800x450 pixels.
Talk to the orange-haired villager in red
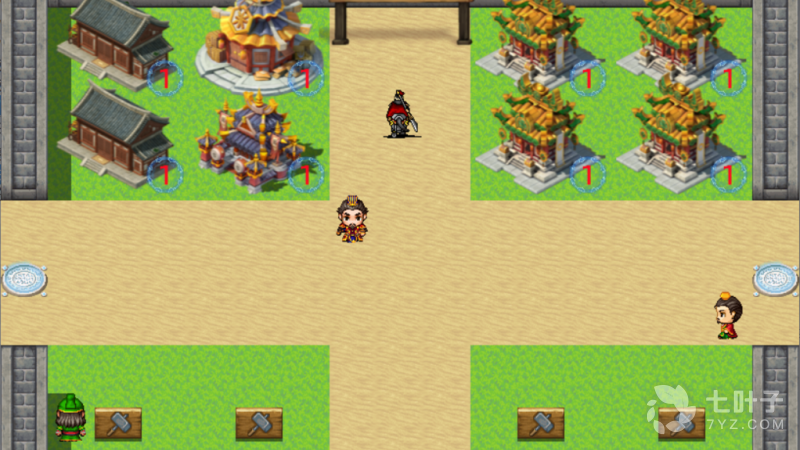(727, 317)
